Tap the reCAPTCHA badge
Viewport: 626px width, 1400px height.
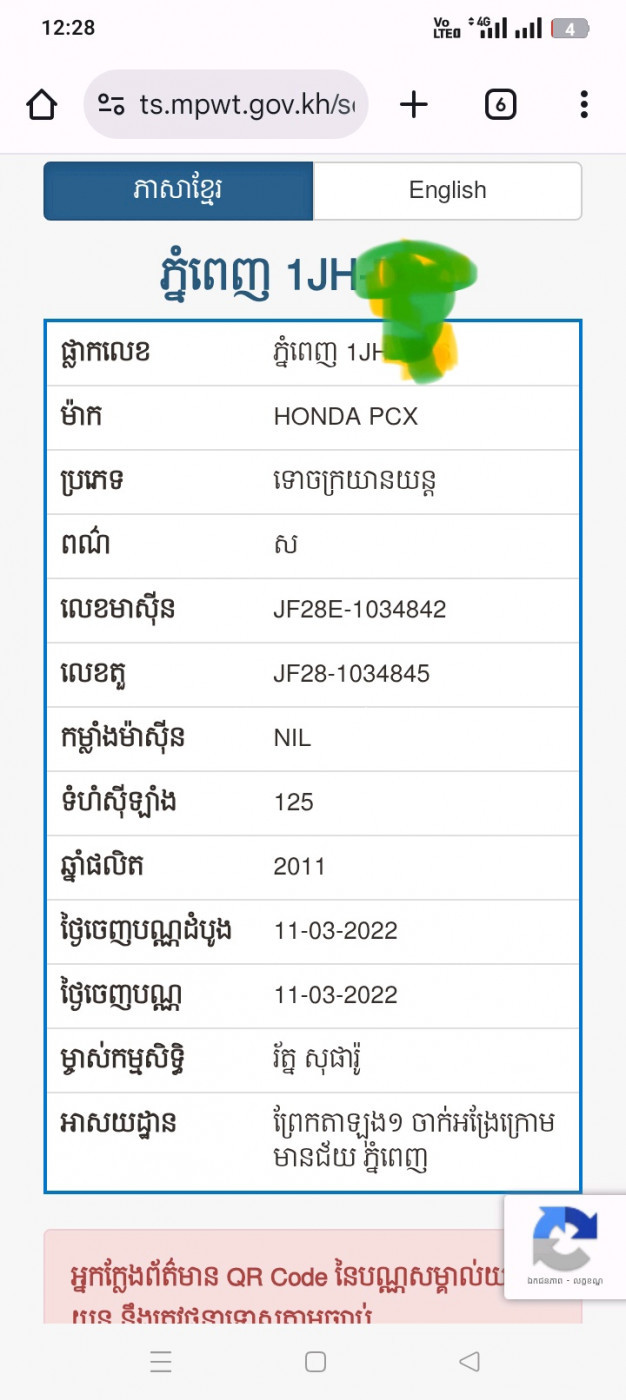(565, 1247)
